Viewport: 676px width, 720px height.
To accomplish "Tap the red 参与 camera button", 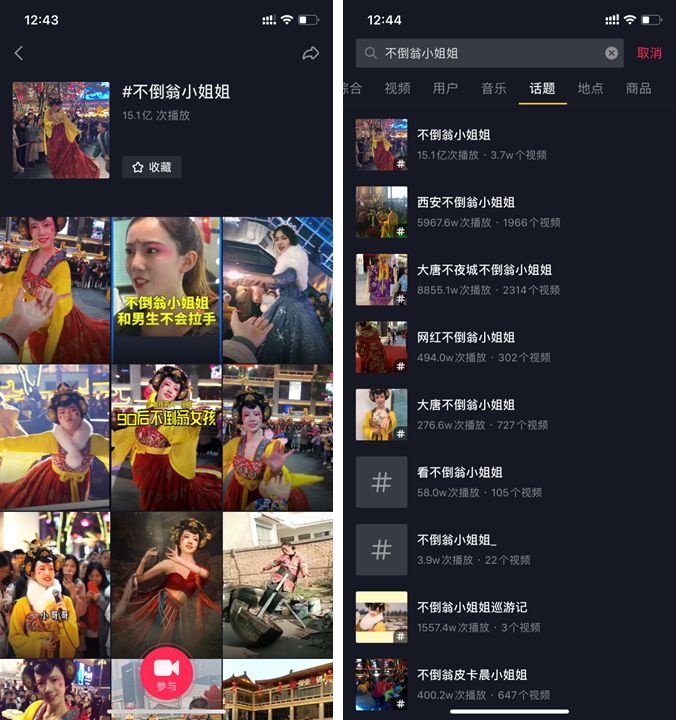I will pos(166,672).
